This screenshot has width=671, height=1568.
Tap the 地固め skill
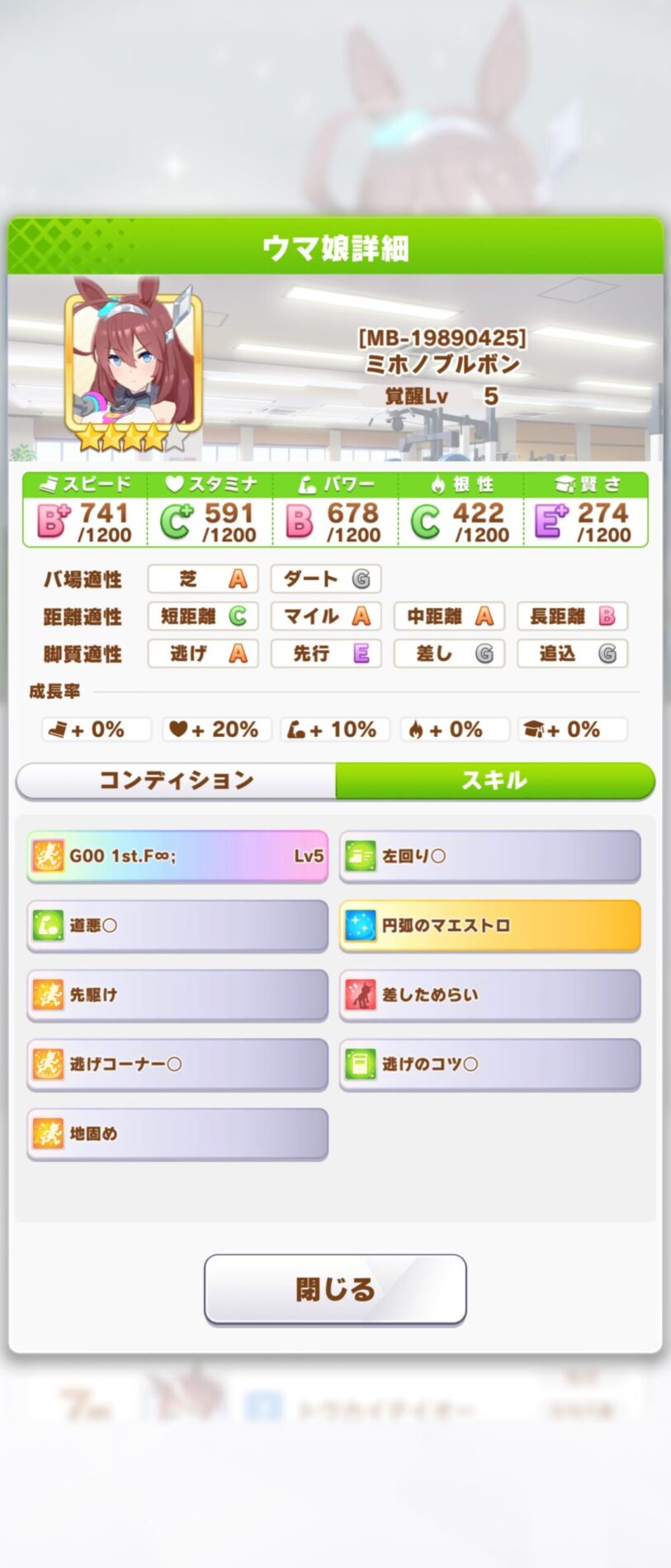coord(177,1133)
